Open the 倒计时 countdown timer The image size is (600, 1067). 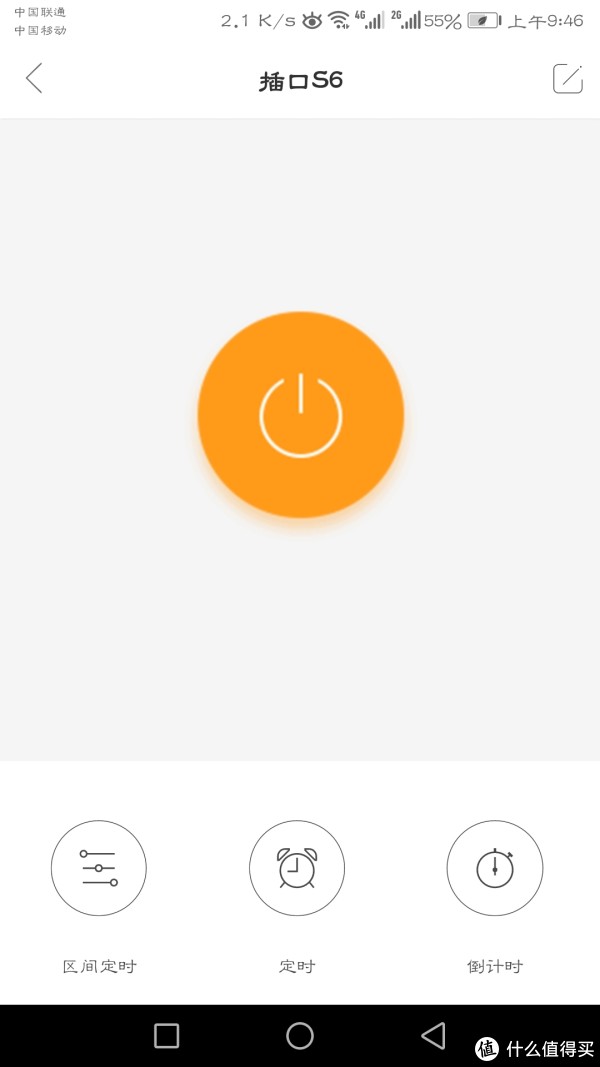(495, 868)
